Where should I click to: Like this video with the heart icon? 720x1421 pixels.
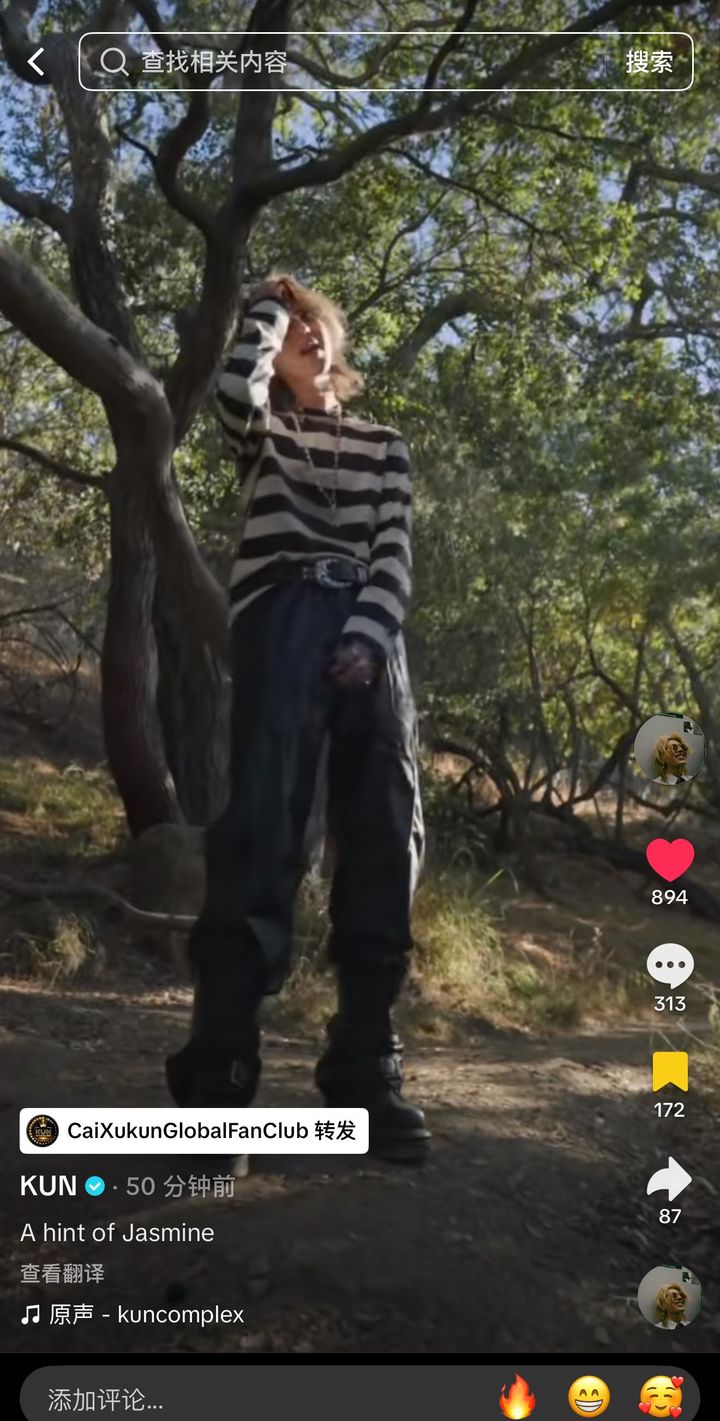669,860
